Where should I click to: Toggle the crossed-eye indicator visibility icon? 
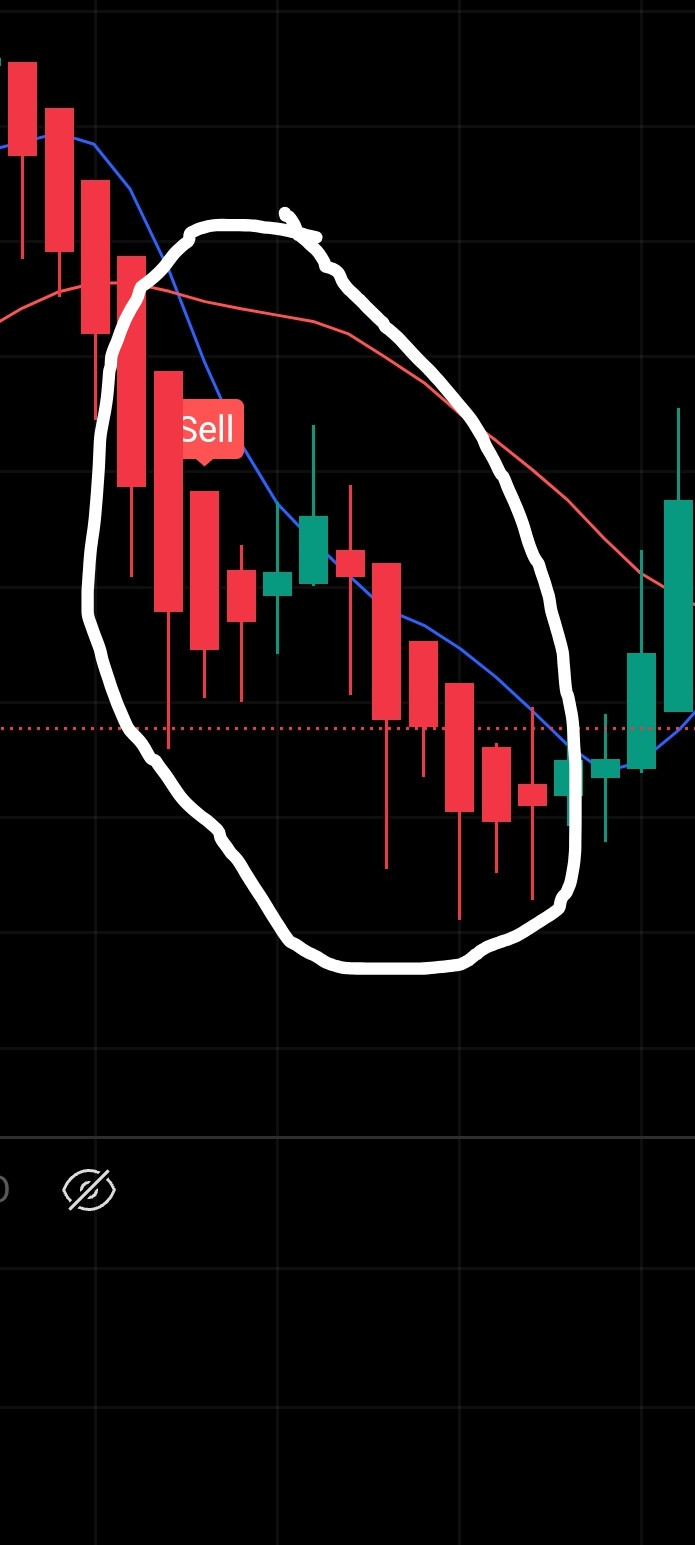pos(89,1190)
